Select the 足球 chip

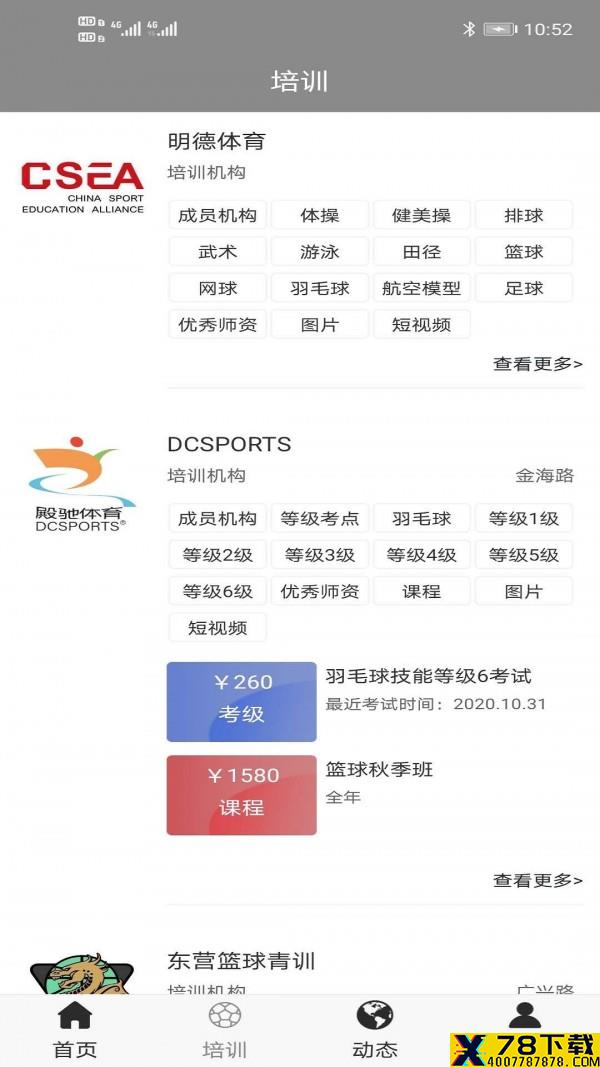[524, 288]
